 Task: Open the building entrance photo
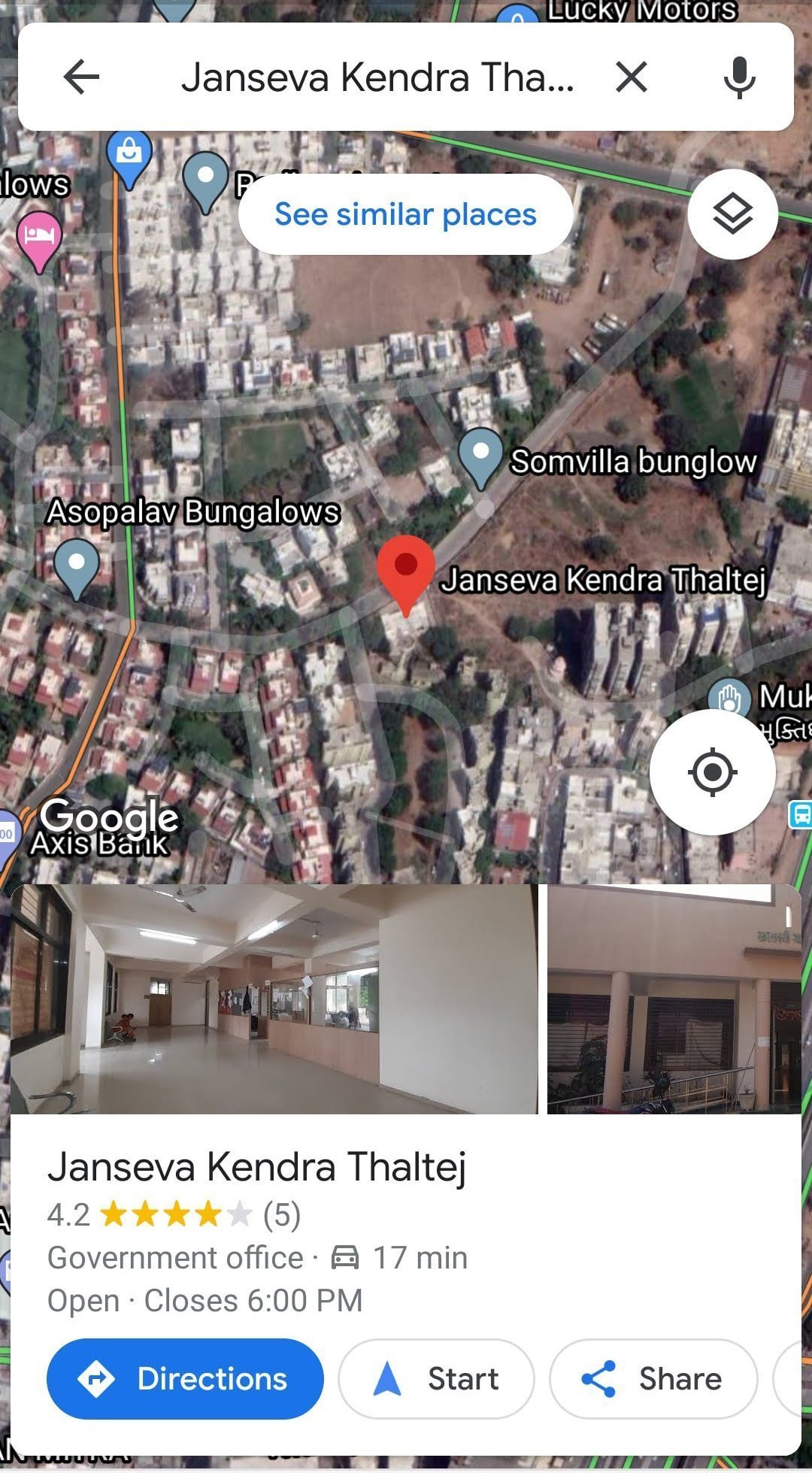674,999
